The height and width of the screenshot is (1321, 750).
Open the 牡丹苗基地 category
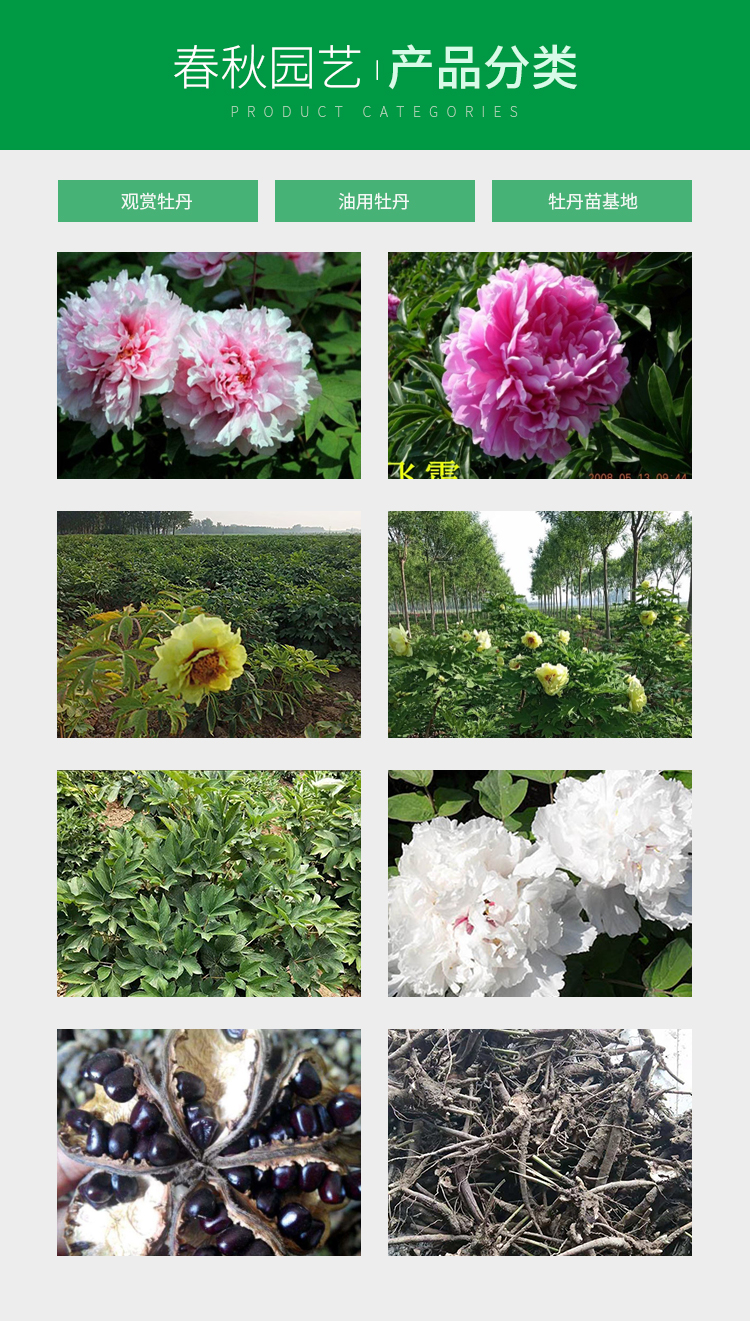coord(591,201)
